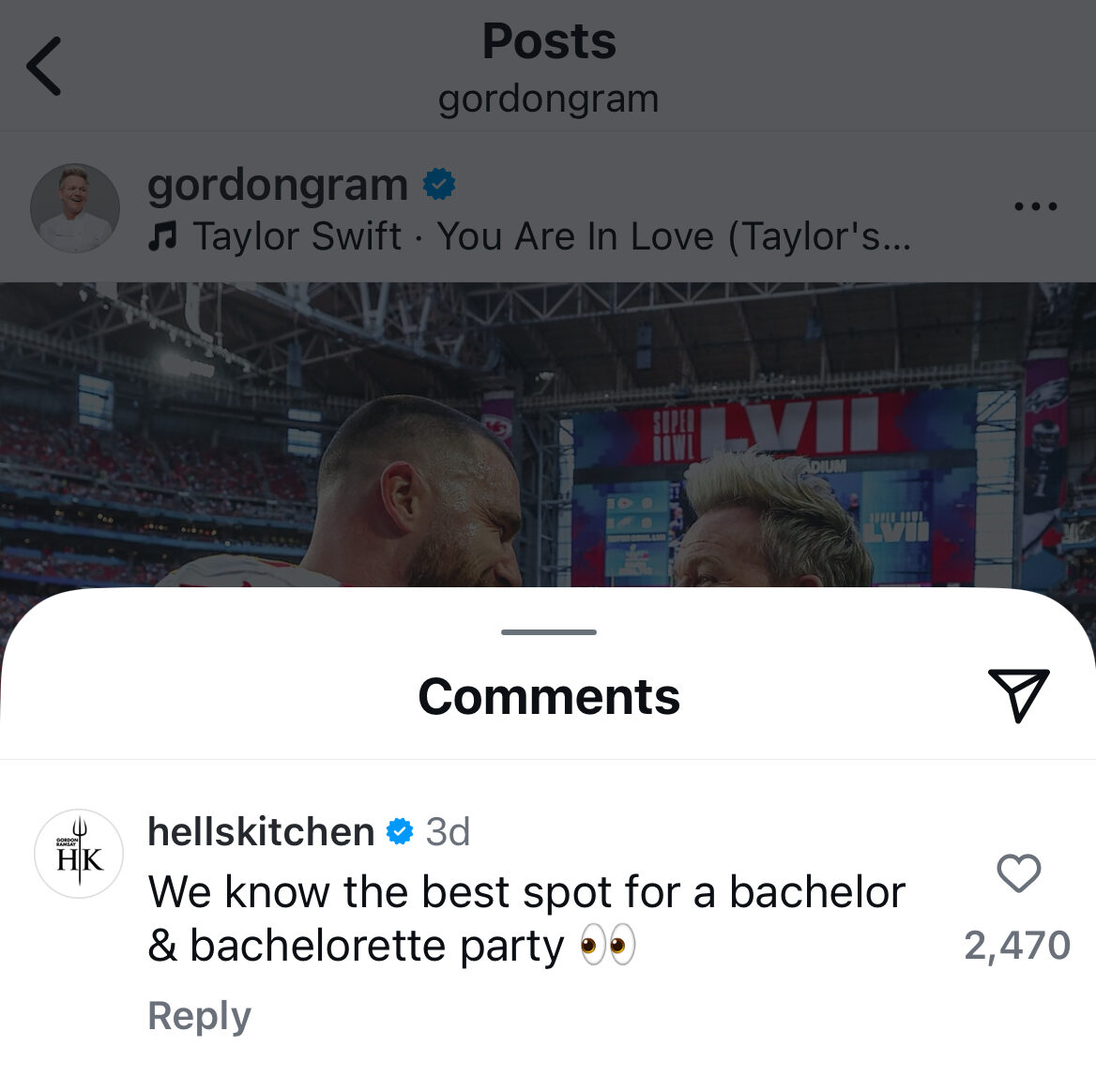View the hellskitchen username profile

261,832
